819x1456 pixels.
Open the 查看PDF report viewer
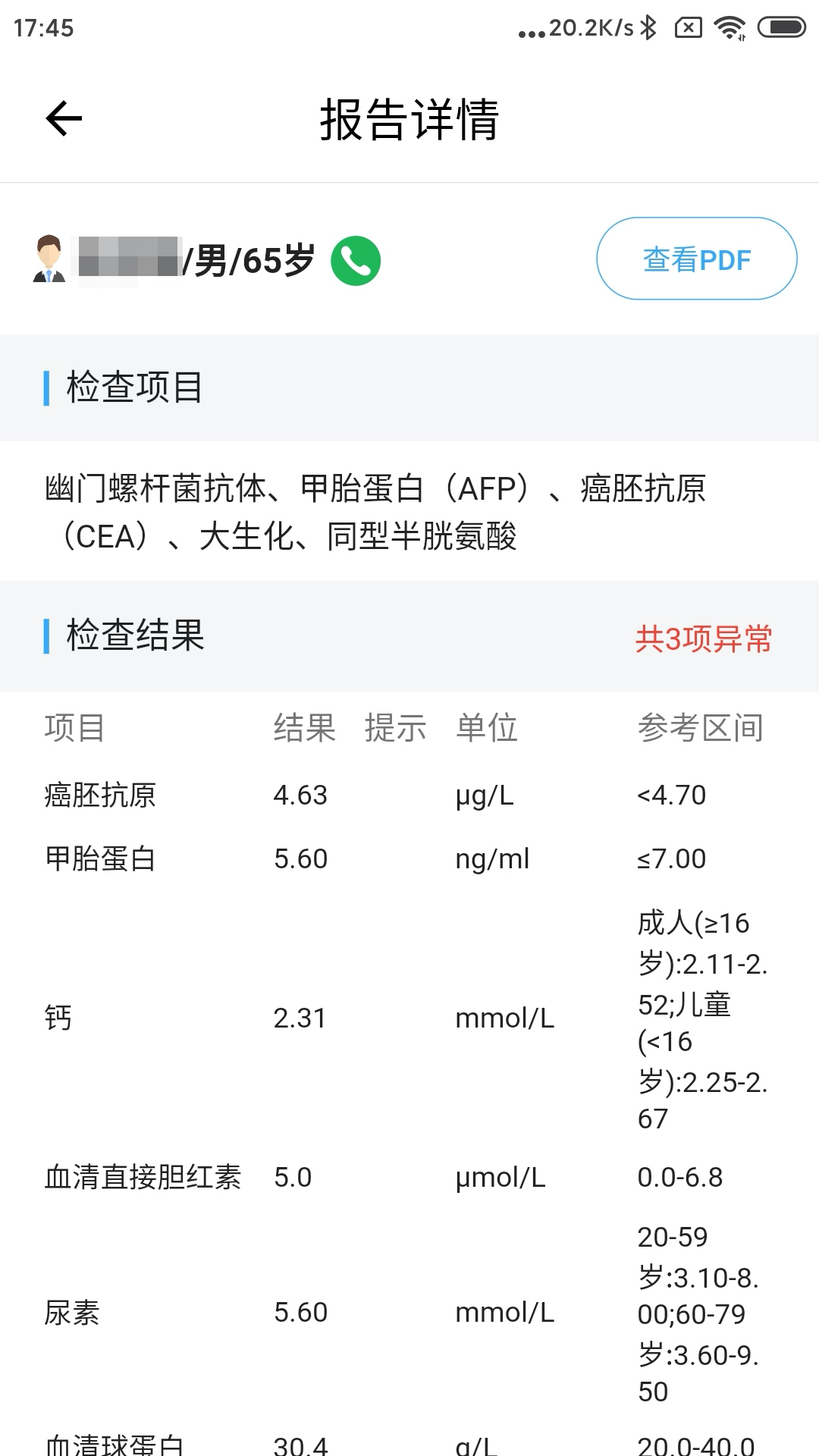(x=696, y=259)
